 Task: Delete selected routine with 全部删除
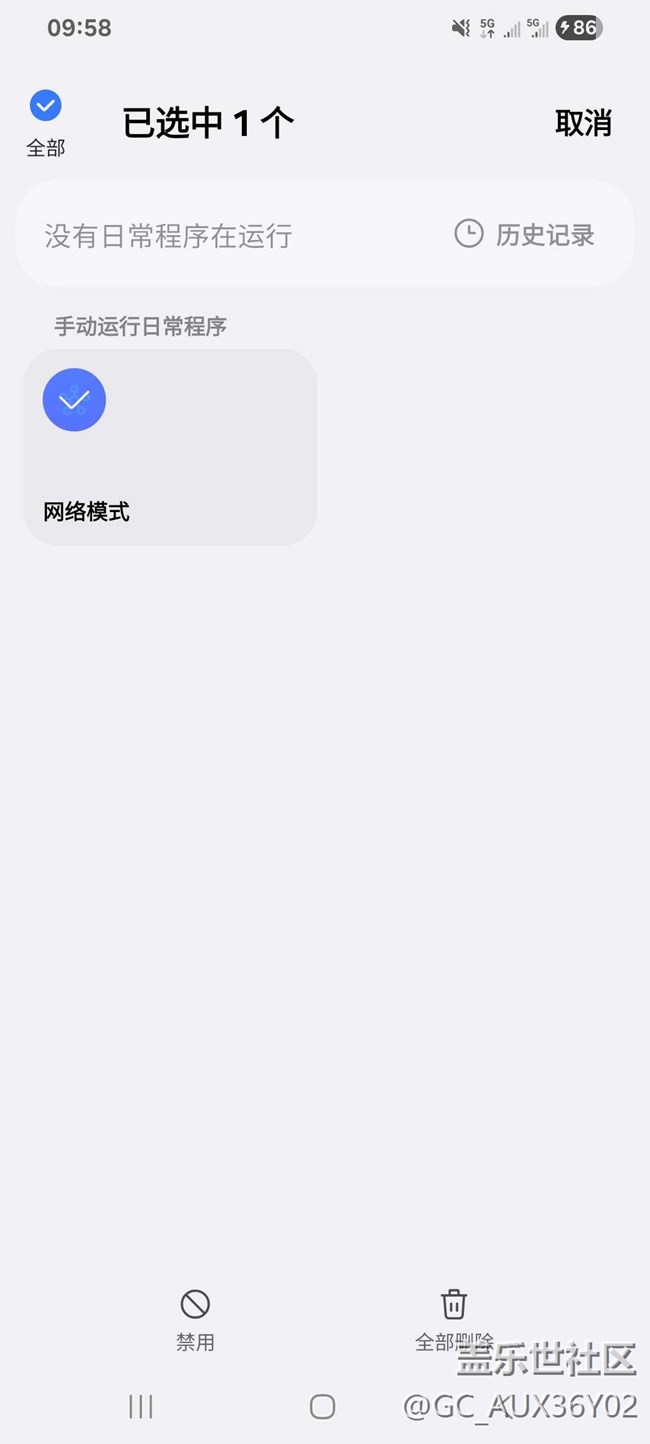click(454, 1318)
